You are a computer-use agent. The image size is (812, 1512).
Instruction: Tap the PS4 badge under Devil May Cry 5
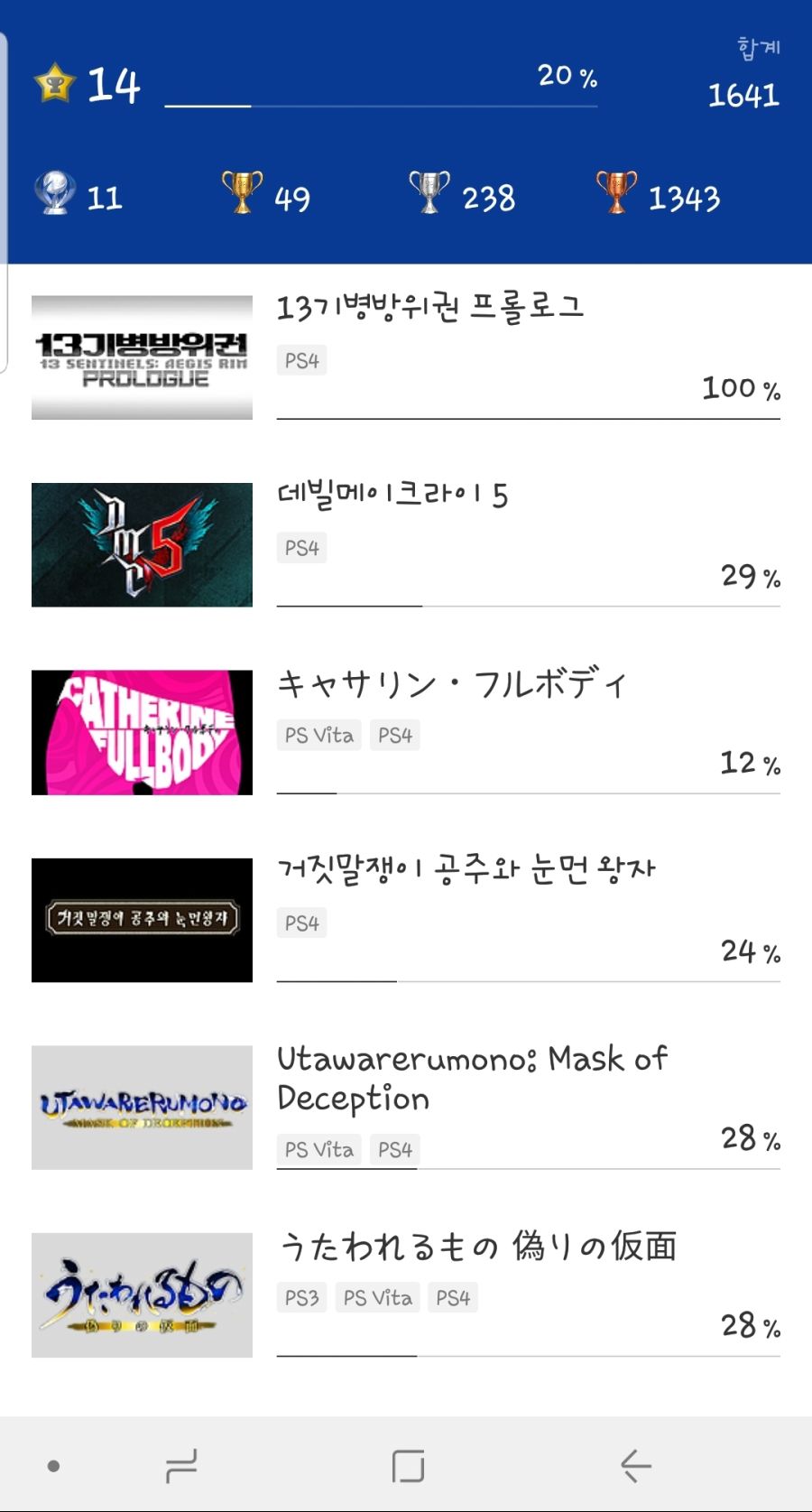[301, 547]
